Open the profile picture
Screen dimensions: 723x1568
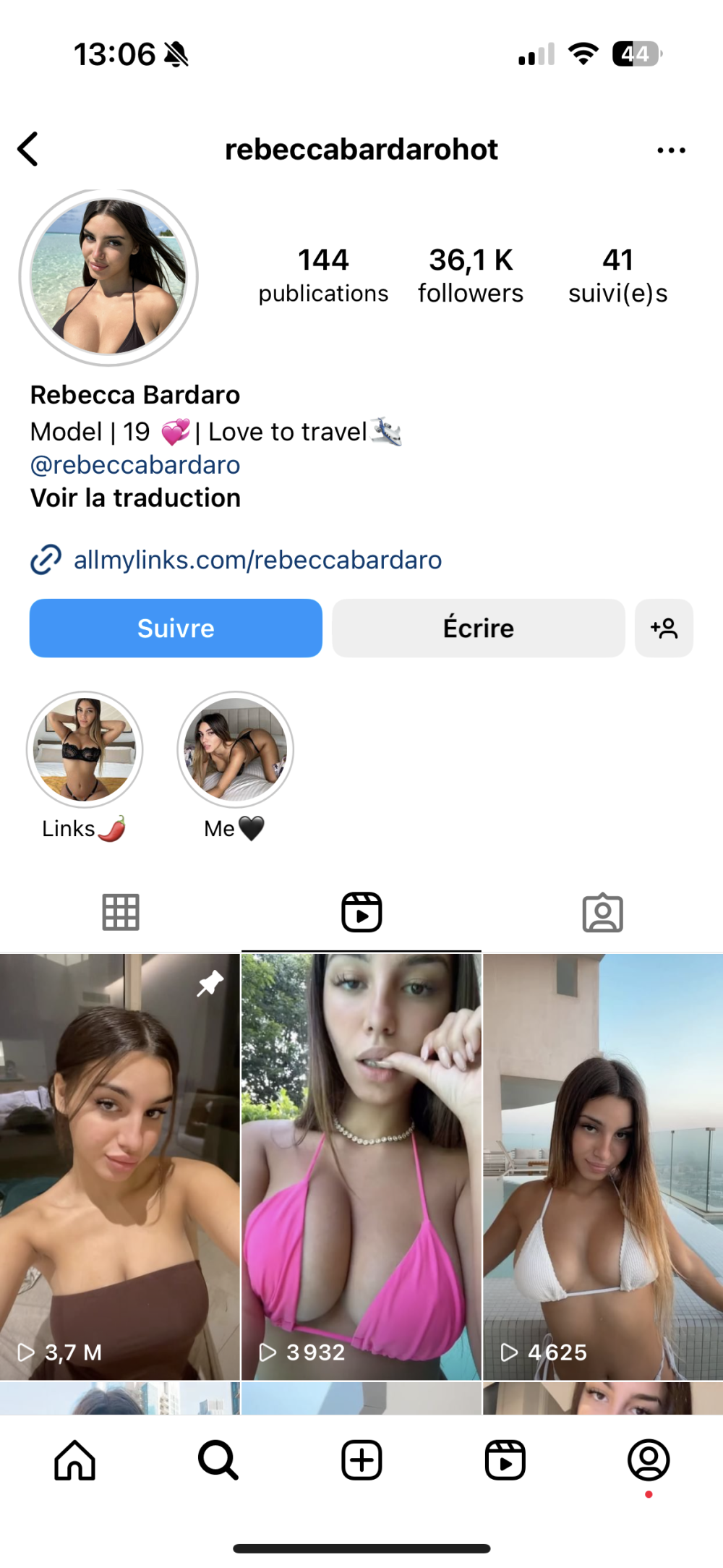click(108, 278)
